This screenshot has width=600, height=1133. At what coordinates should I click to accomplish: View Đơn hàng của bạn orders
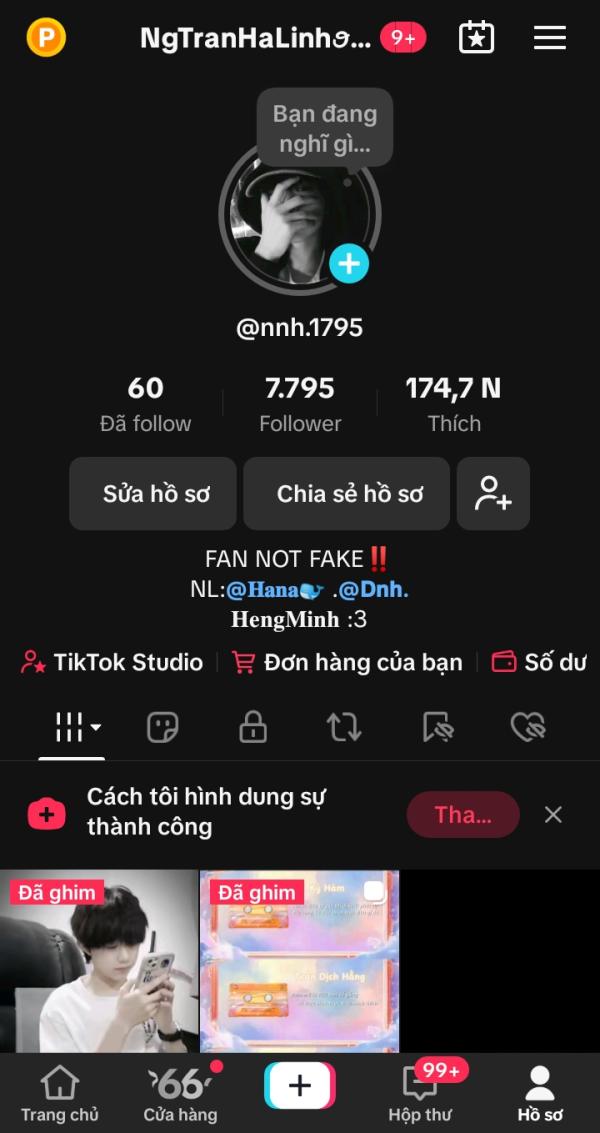click(x=347, y=662)
